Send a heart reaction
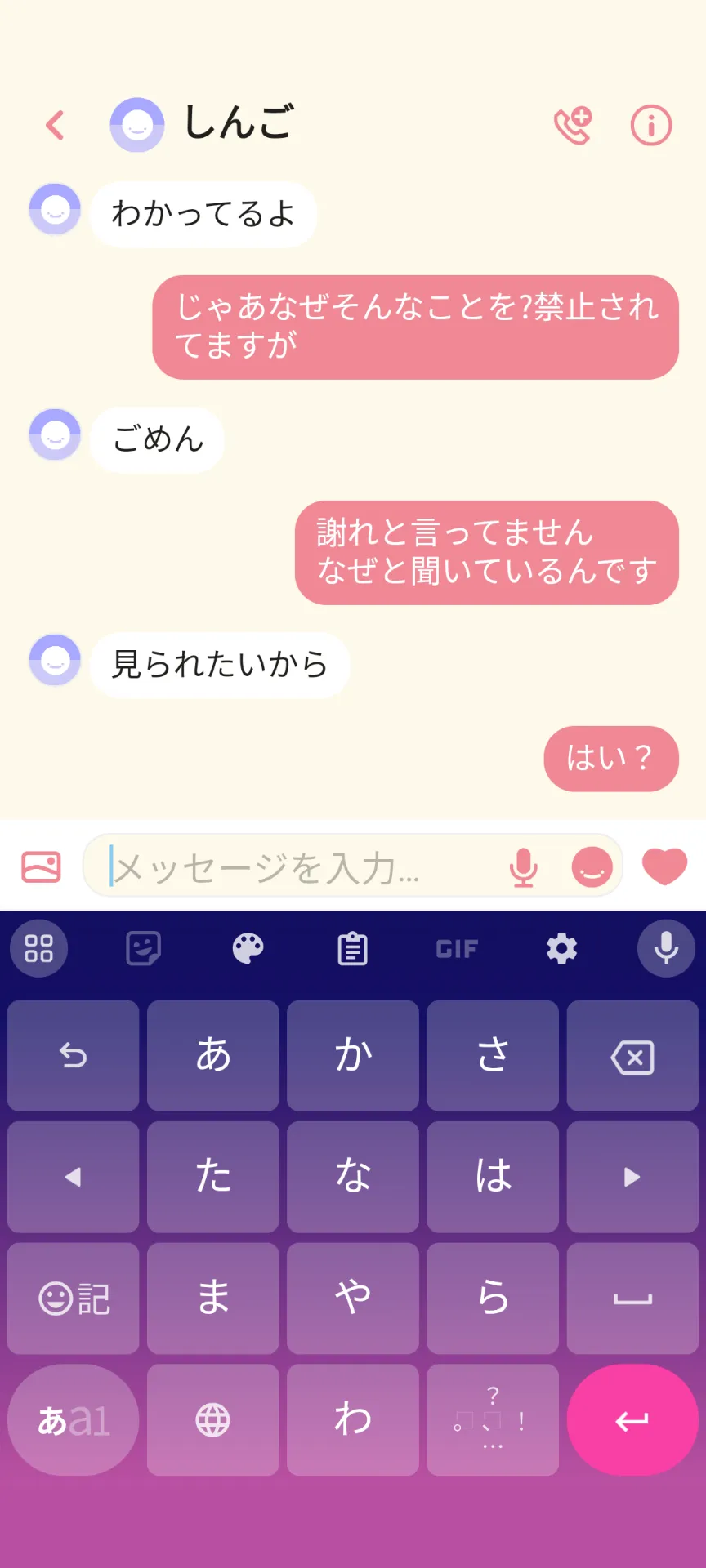This screenshot has height=1568, width=706. click(664, 866)
